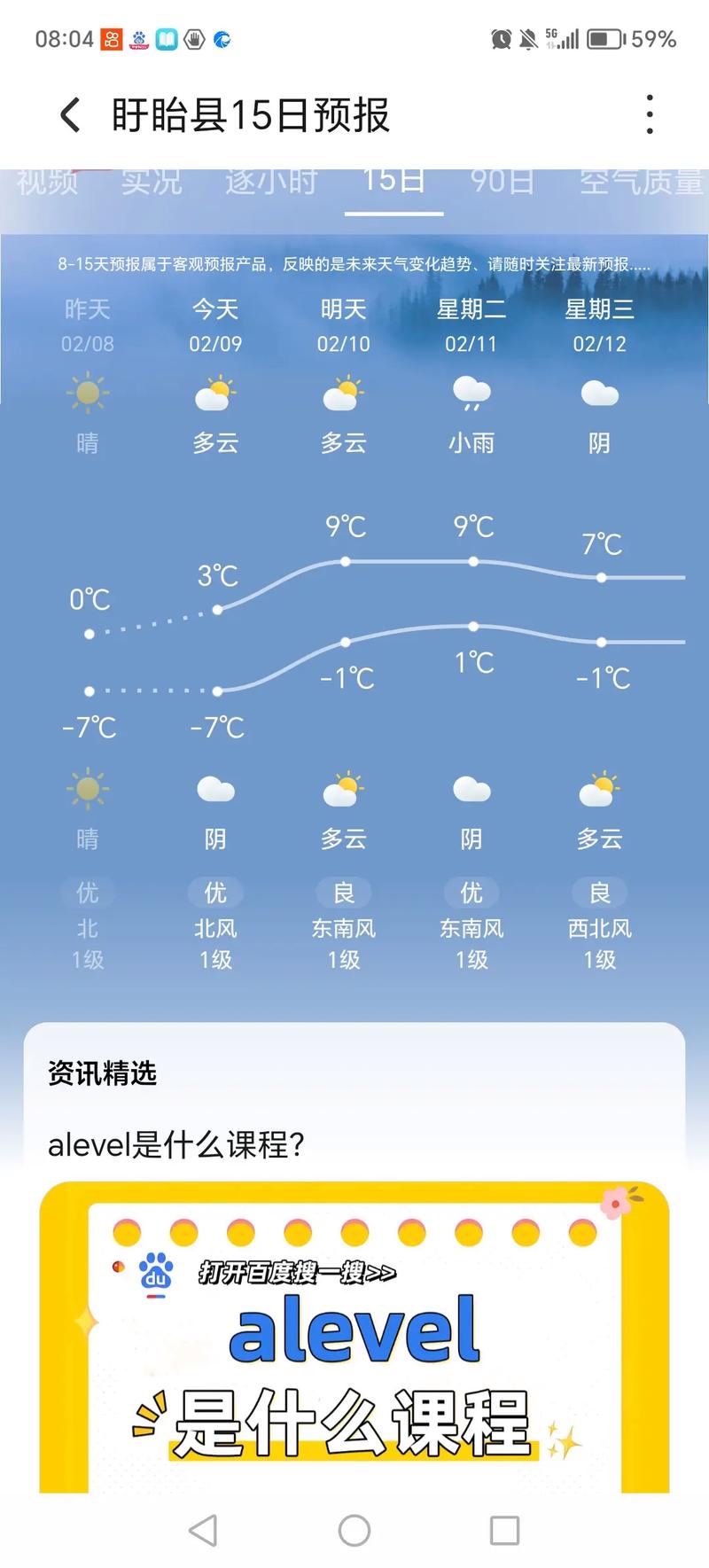Image resolution: width=709 pixels, height=1568 pixels.
Task: Tap the night overcast icon under 今天
Action: (214, 792)
